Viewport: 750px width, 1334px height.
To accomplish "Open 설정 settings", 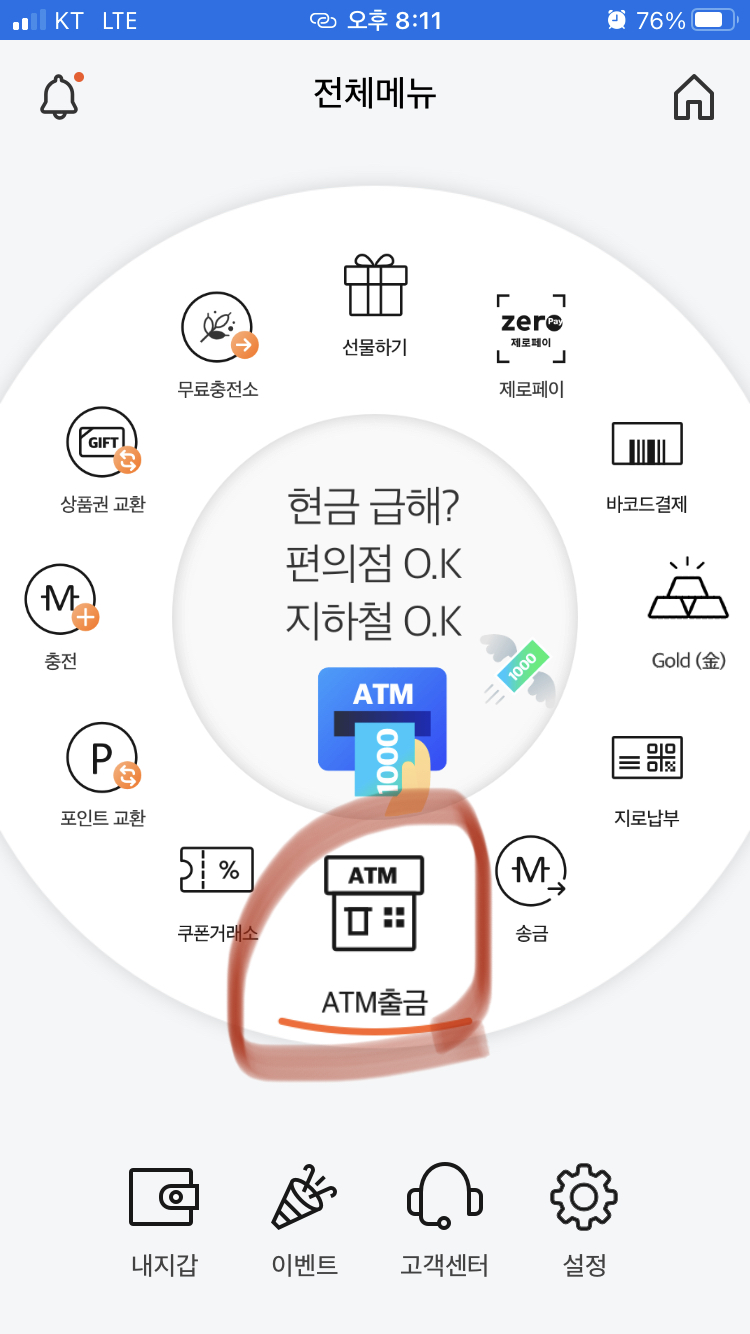I will coord(584,1221).
